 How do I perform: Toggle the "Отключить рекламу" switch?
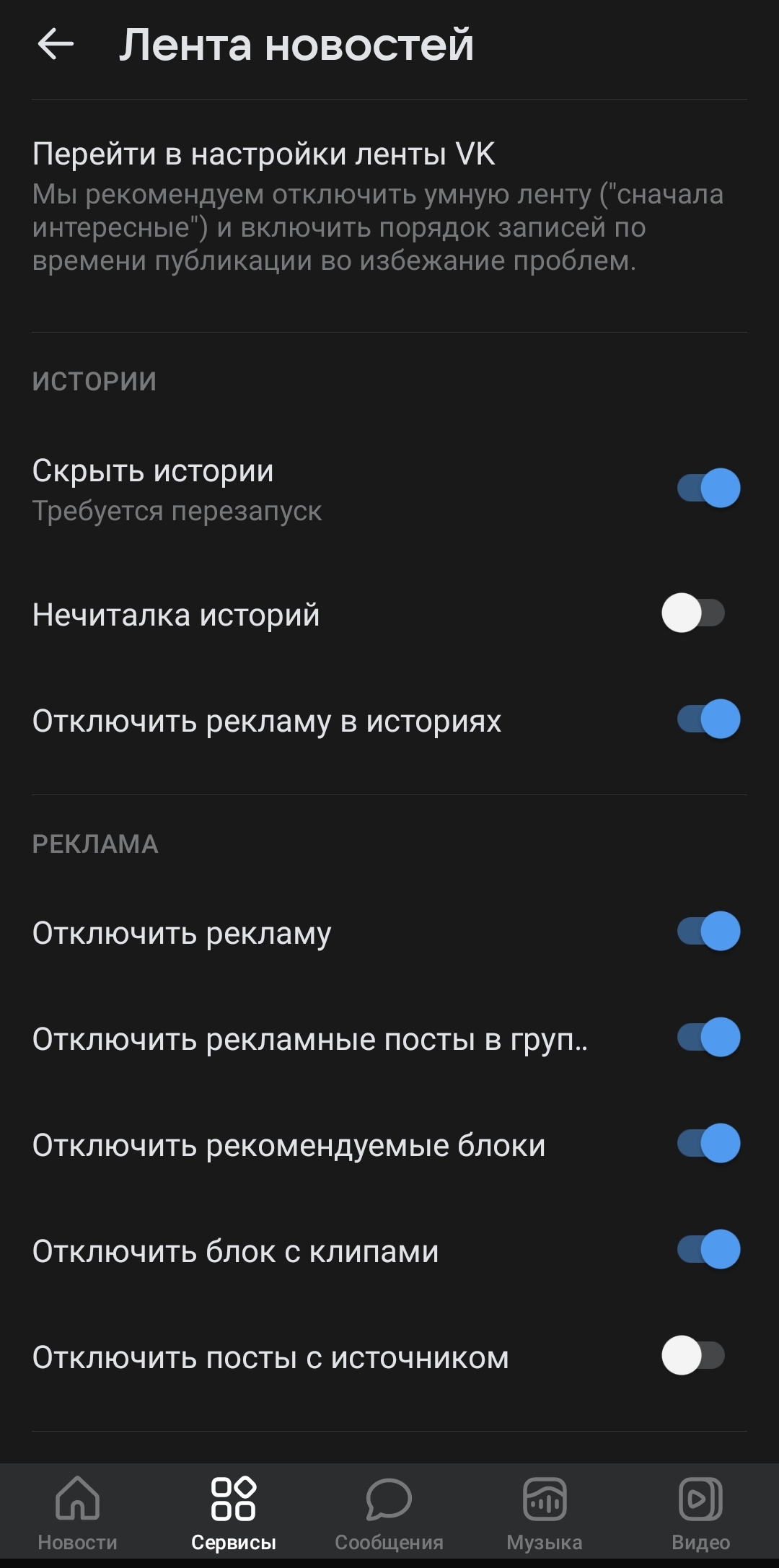click(x=708, y=931)
